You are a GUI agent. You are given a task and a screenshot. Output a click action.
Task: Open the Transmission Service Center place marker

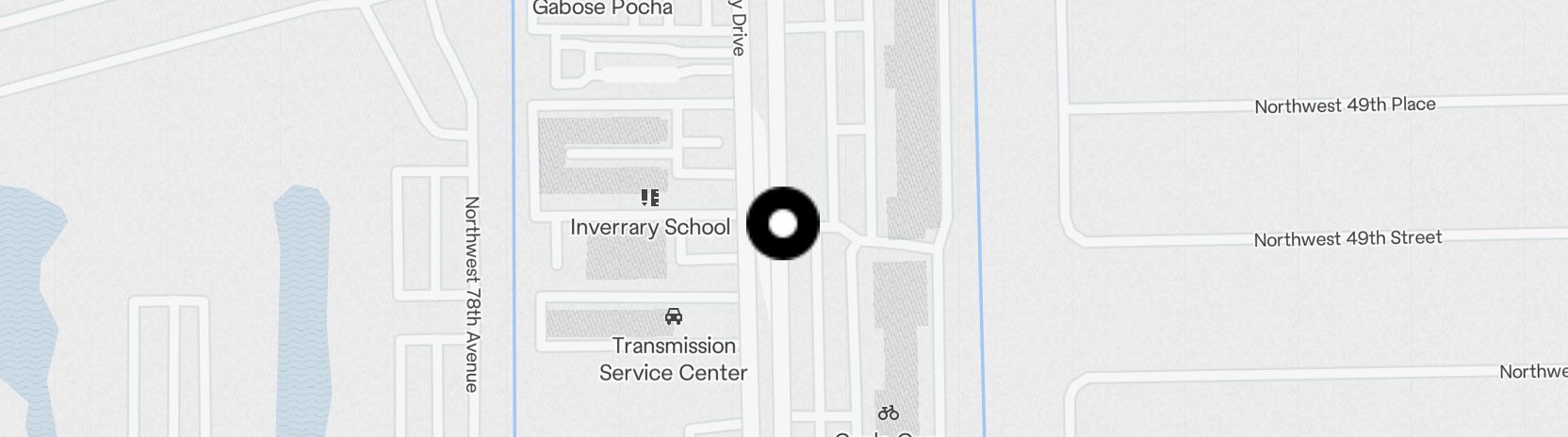tap(673, 317)
